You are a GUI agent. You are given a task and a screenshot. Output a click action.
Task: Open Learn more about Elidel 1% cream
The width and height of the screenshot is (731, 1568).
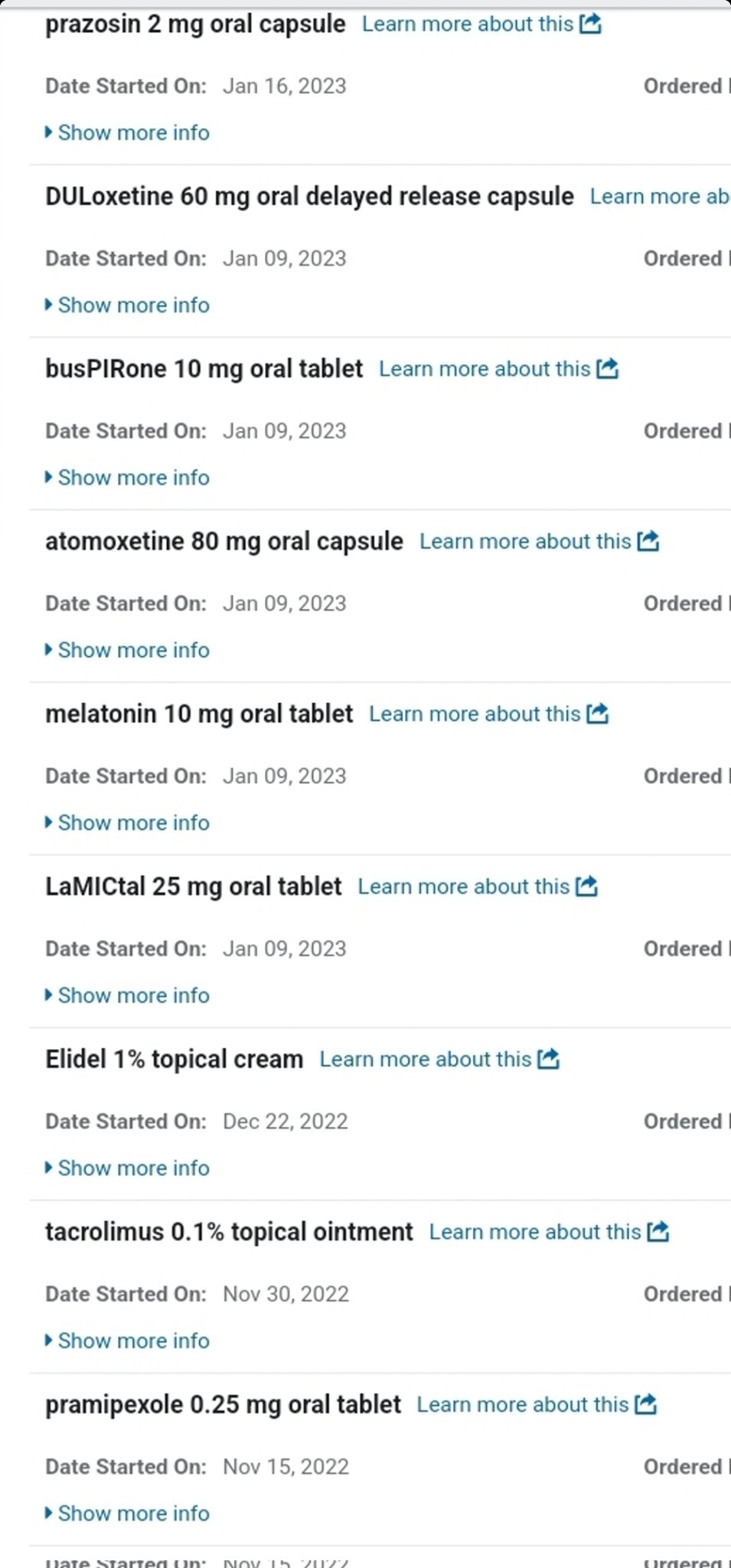pyautogui.click(x=439, y=1060)
